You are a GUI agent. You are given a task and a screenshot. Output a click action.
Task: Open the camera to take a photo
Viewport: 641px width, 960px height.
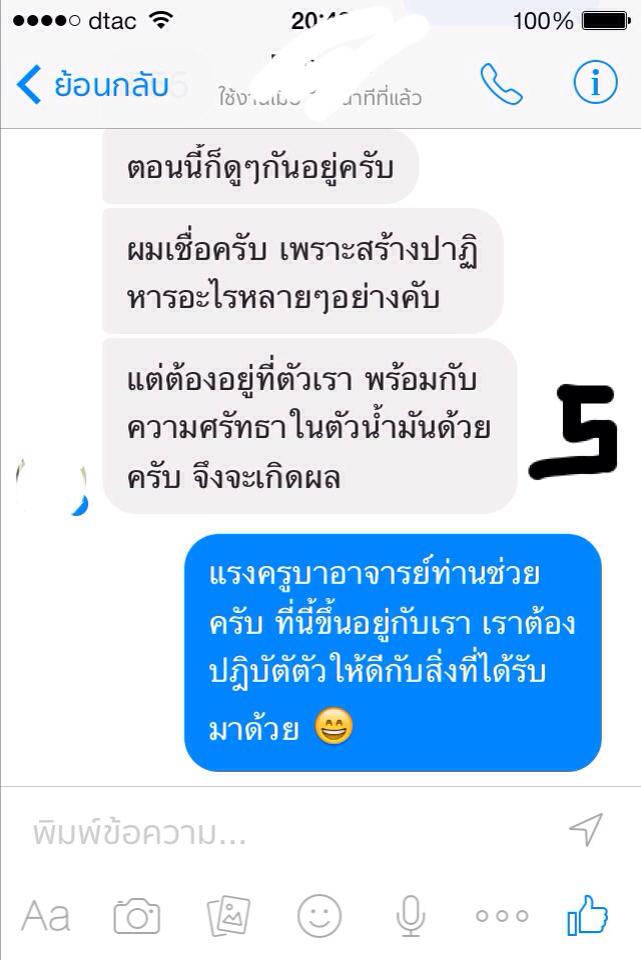tap(137, 915)
